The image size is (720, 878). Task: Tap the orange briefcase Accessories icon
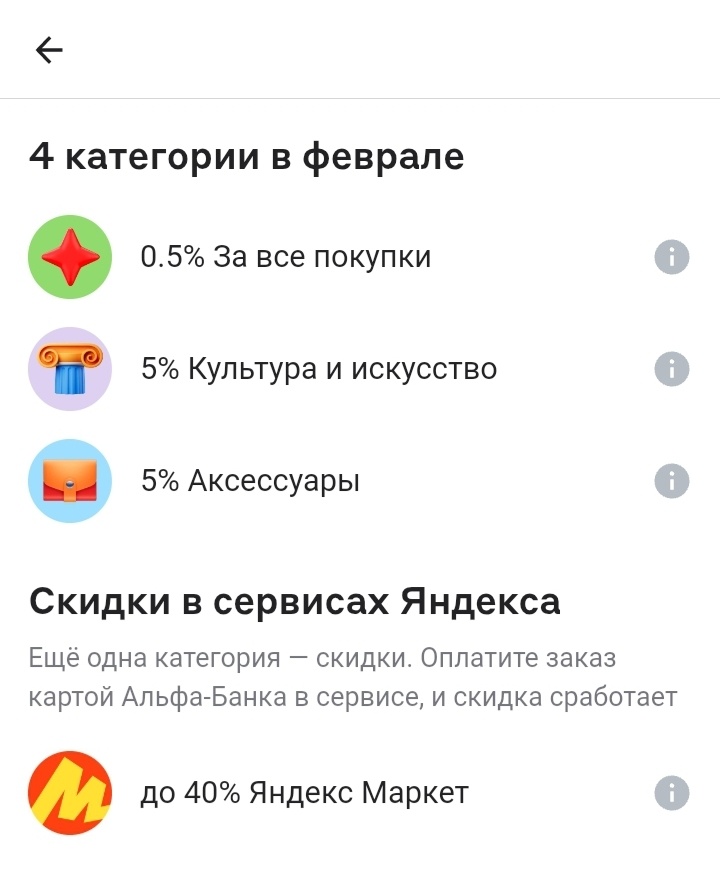coord(70,481)
